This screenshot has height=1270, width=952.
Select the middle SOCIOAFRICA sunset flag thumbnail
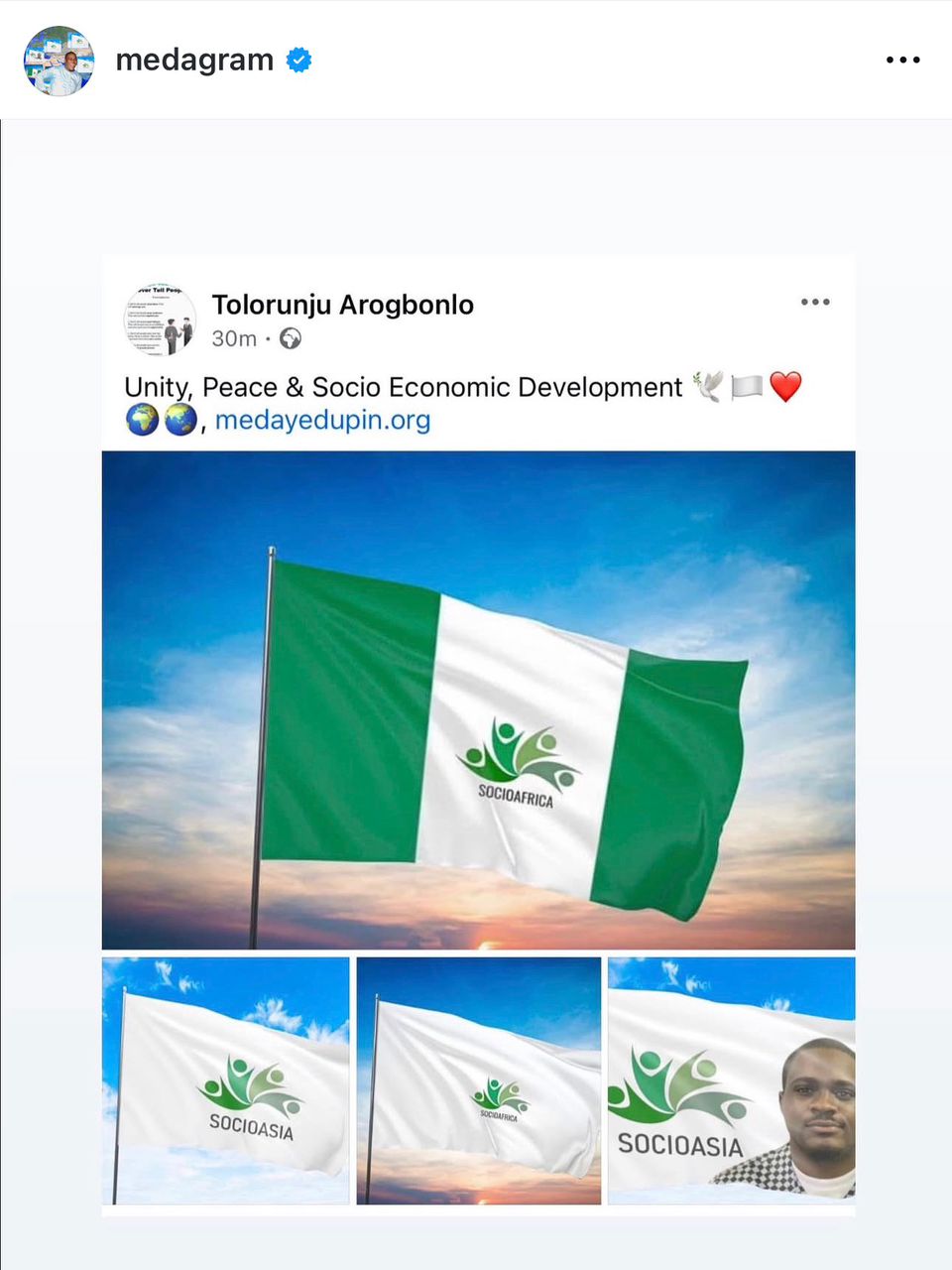coord(478,1079)
